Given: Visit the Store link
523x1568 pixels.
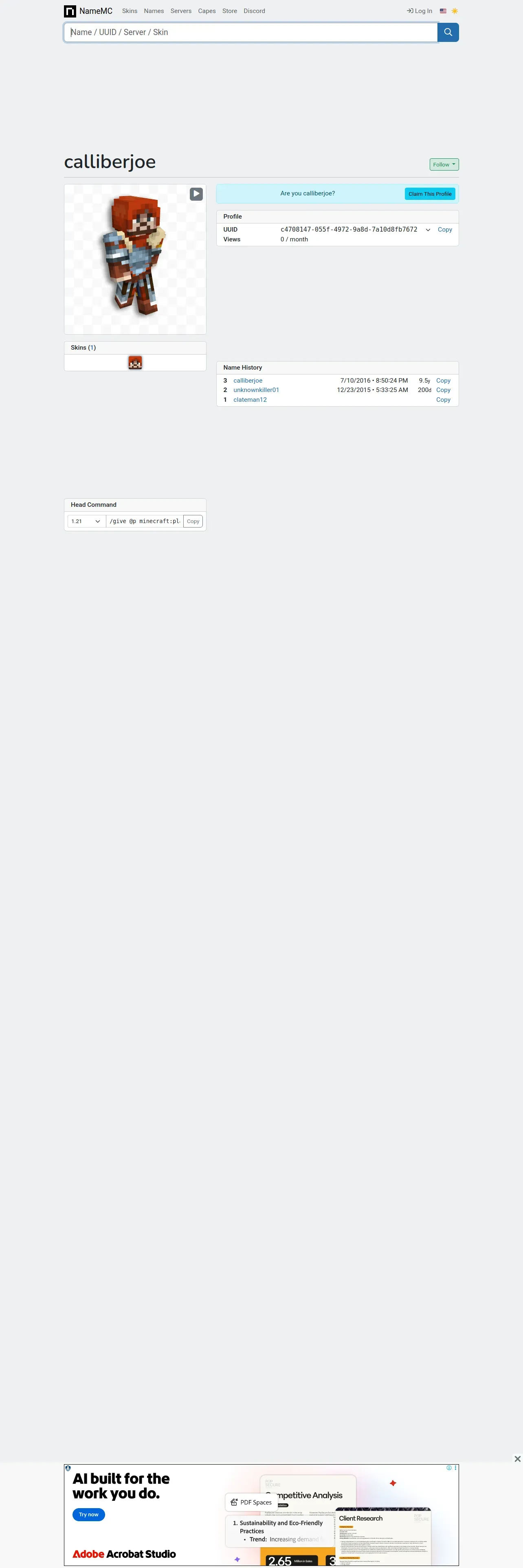Looking at the screenshot, I should [230, 11].
